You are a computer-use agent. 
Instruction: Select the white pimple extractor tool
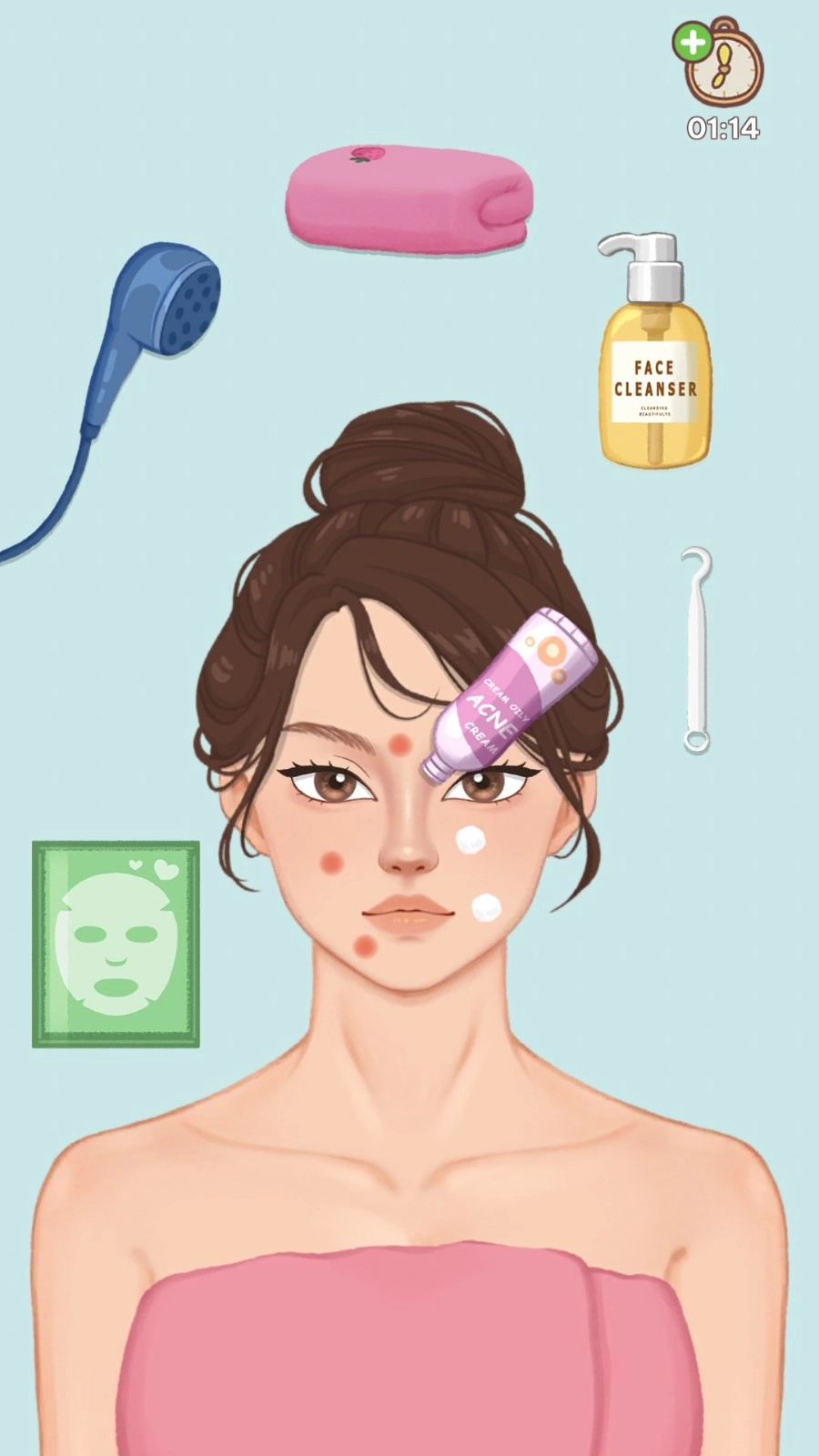click(697, 651)
